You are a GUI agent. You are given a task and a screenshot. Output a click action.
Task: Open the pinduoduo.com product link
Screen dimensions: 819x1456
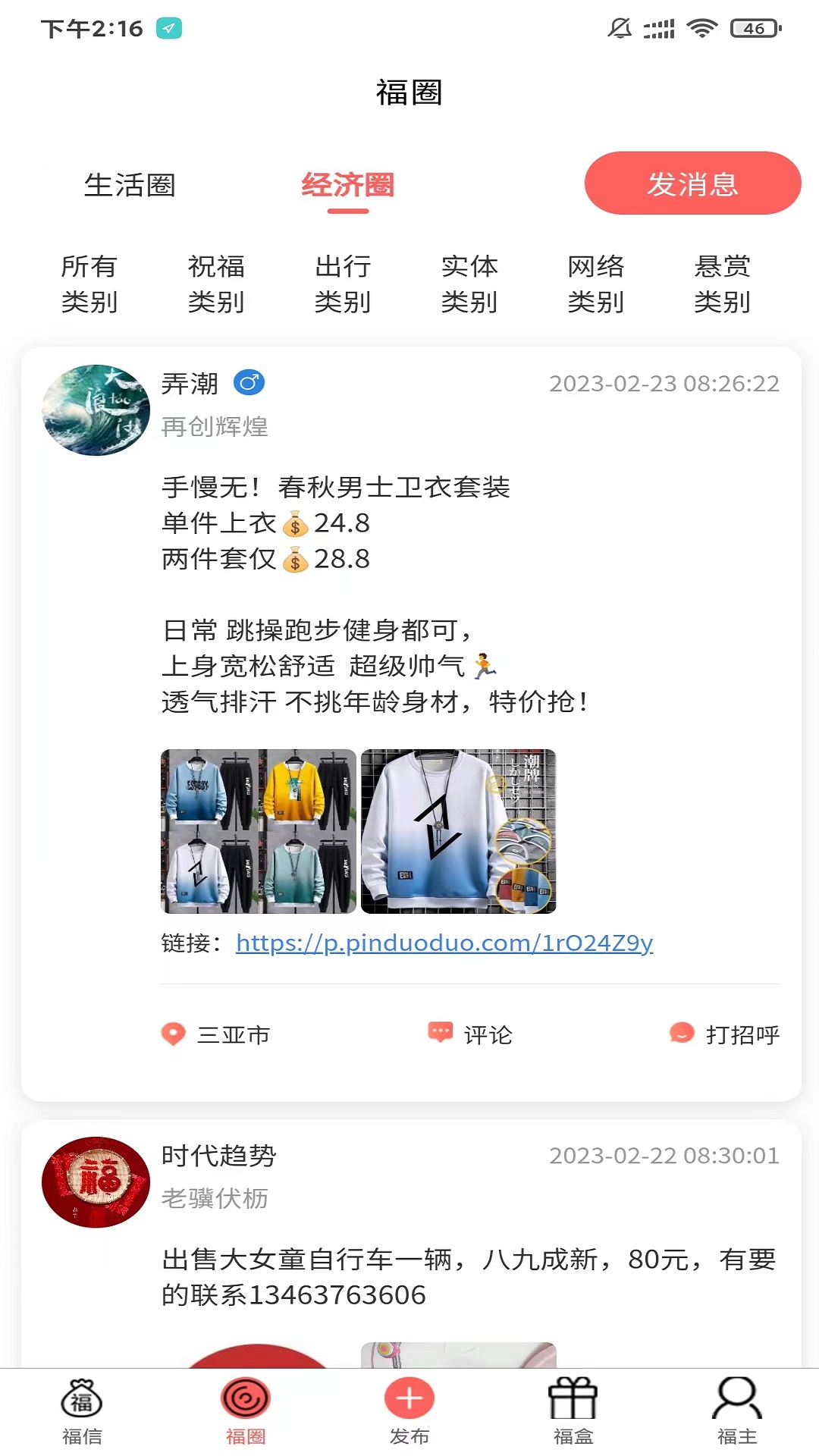[444, 943]
